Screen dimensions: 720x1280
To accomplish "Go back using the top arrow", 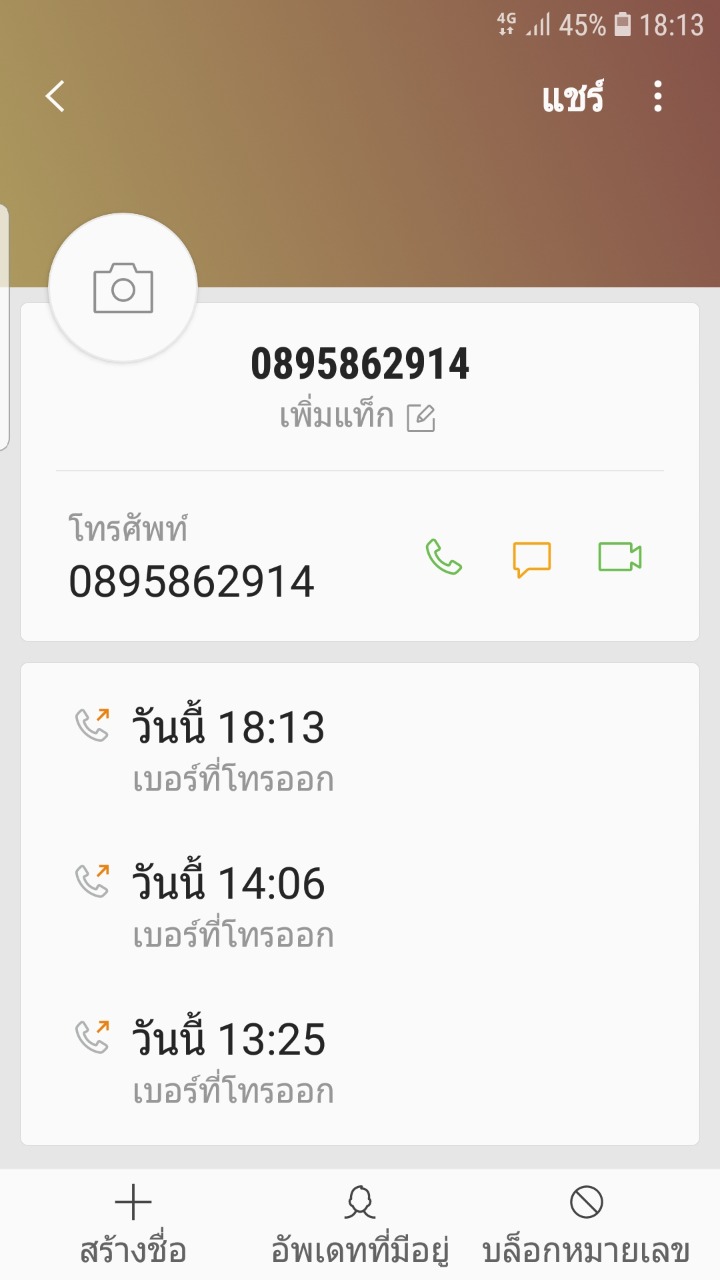I will click(x=55, y=97).
